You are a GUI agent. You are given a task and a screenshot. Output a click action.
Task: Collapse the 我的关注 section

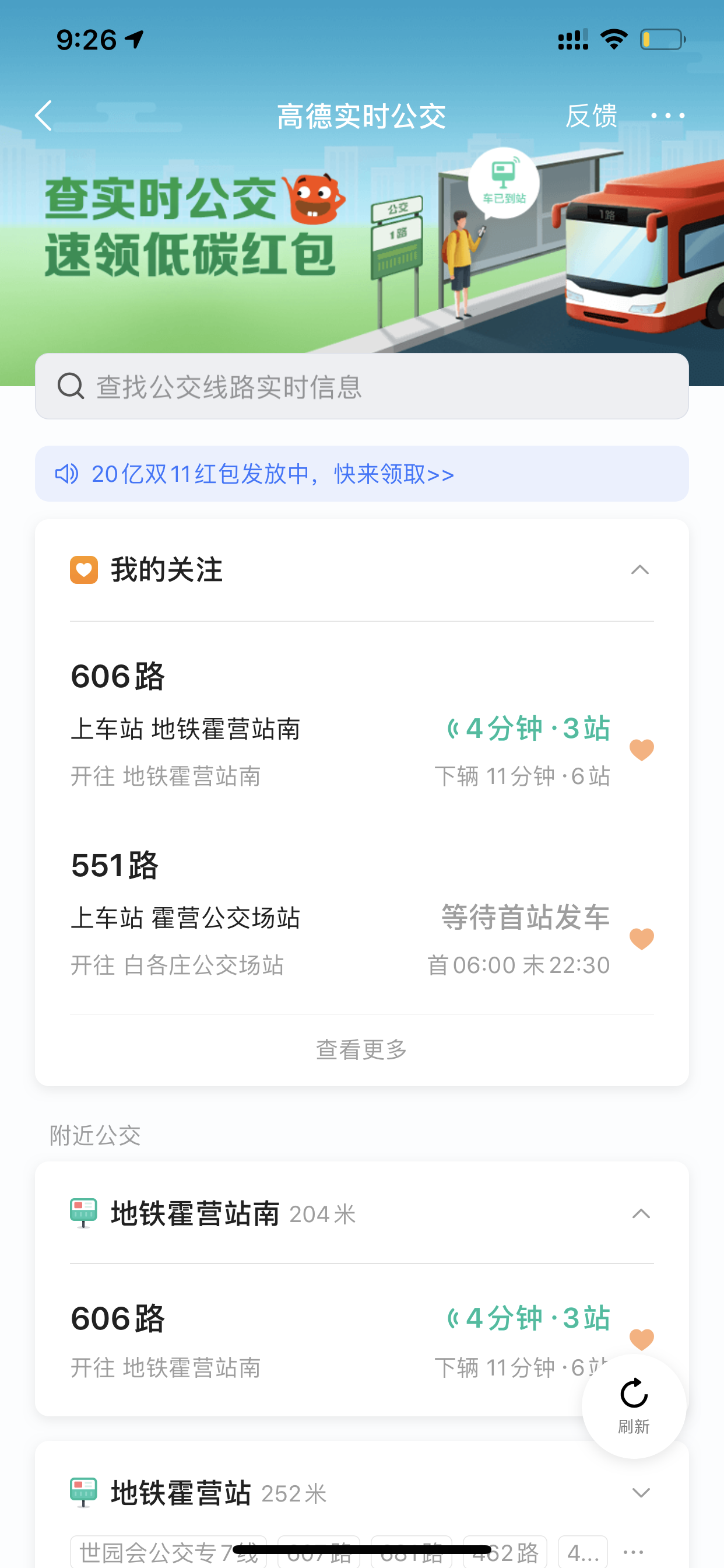pyautogui.click(x=640, y=570)
